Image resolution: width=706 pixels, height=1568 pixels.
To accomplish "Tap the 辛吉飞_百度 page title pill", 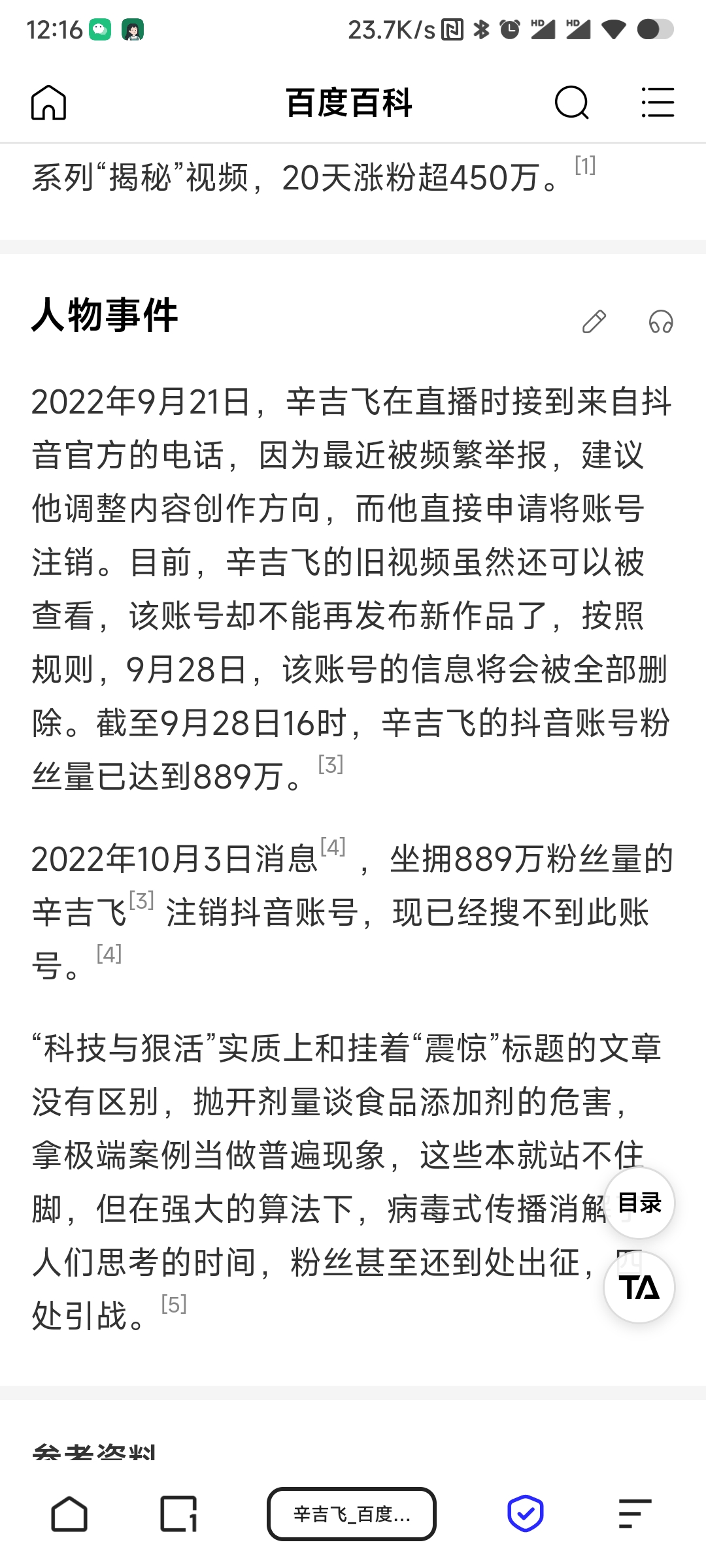I will click(x=352, y=1513).
